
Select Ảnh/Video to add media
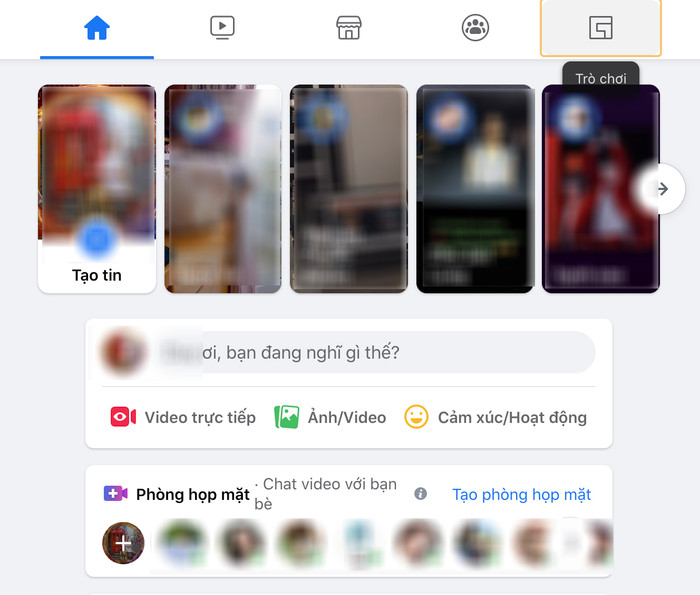click(331, 417)
